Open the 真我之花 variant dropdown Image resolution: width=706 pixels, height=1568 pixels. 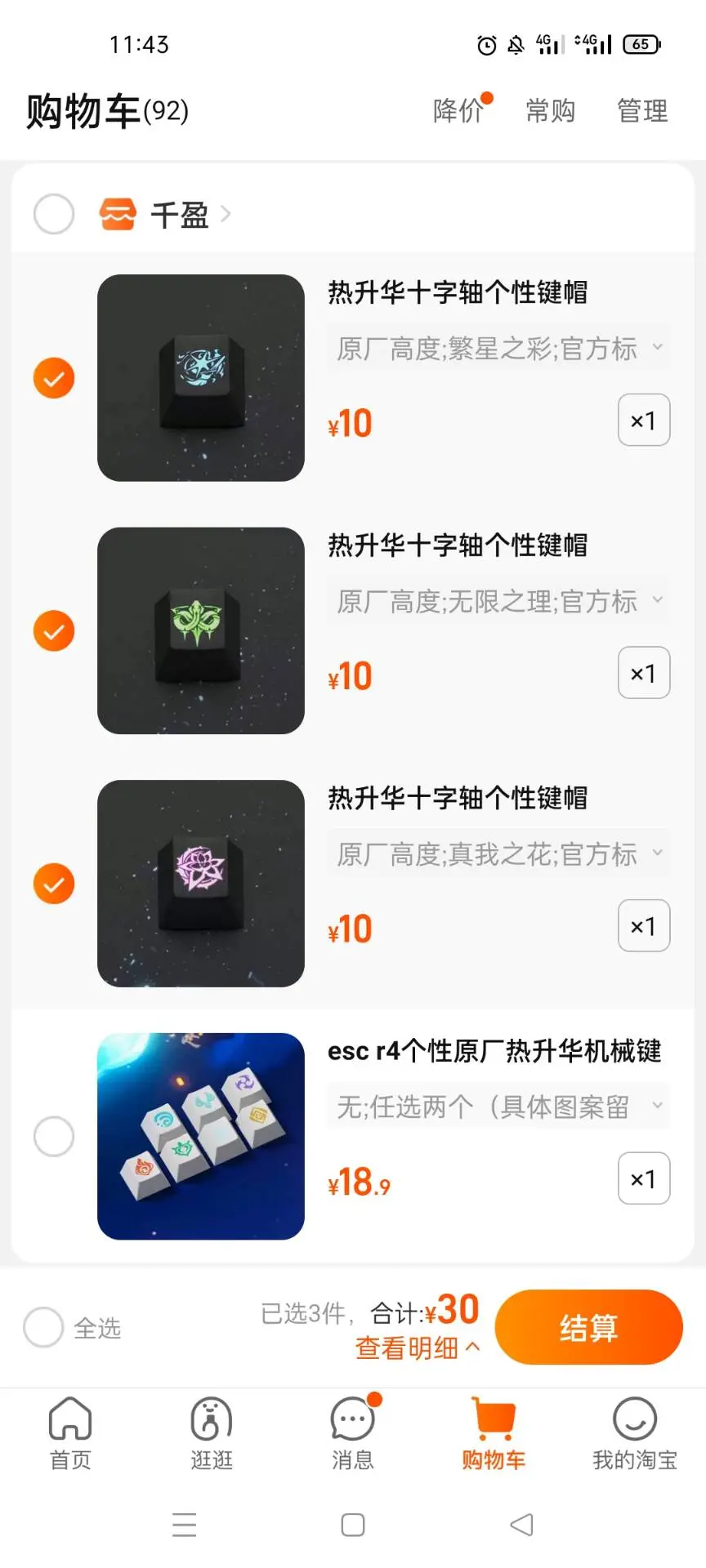[498, 855]
